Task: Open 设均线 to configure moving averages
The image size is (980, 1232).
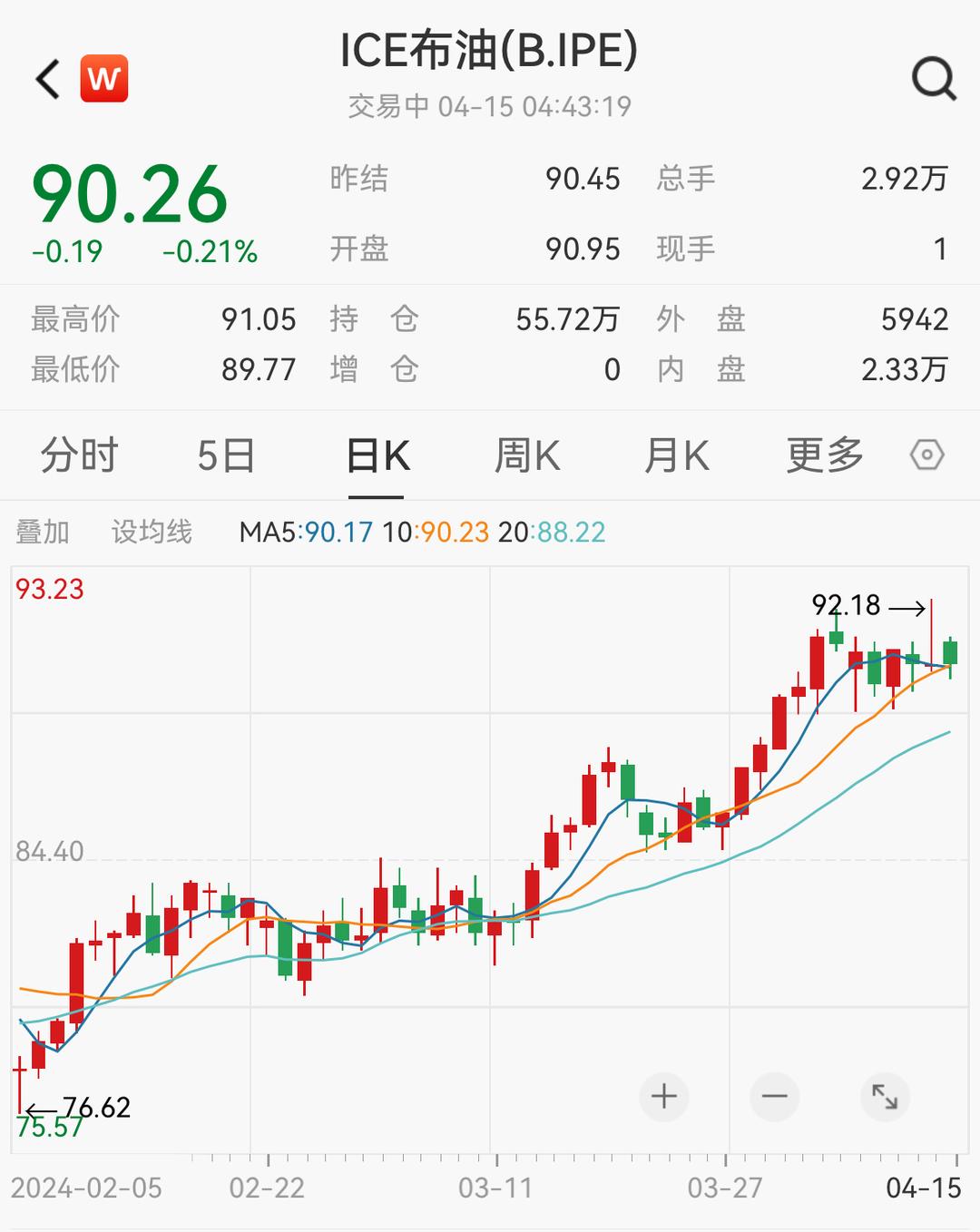Action: tap(151, 533)
